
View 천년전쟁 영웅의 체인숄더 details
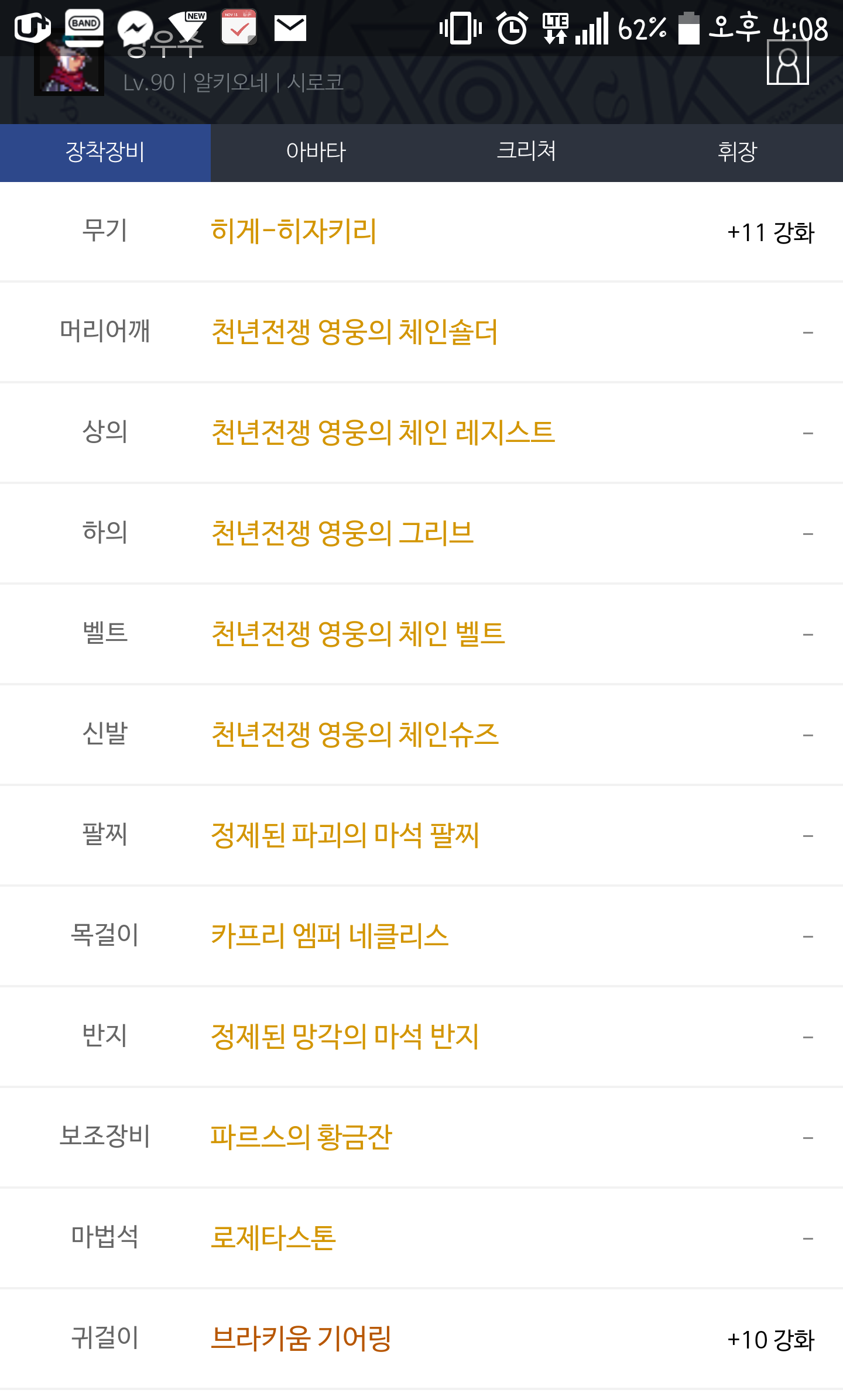click(421, 332)
